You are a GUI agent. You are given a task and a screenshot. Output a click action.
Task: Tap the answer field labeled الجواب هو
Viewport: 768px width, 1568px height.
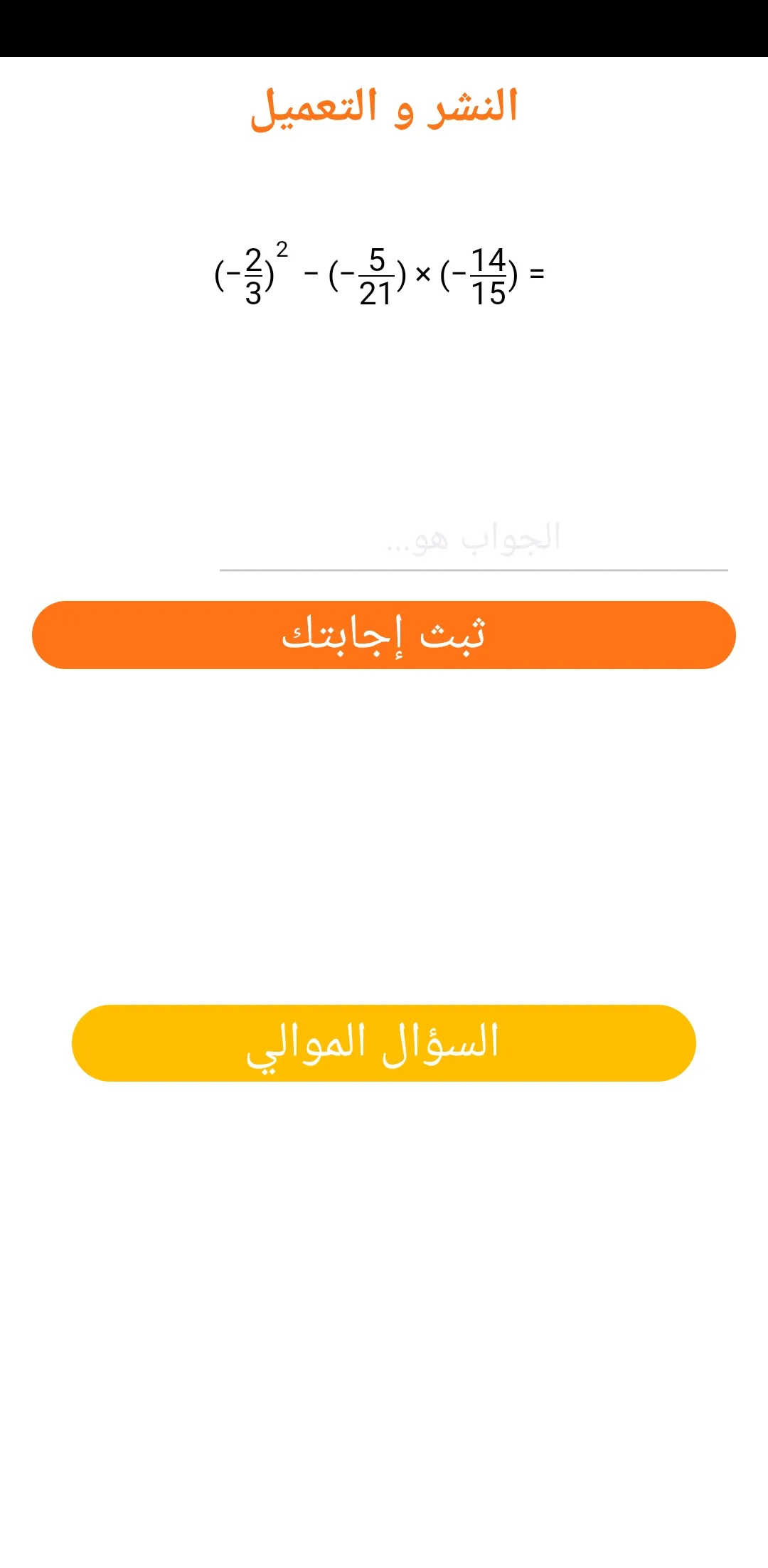coord(473,539)
